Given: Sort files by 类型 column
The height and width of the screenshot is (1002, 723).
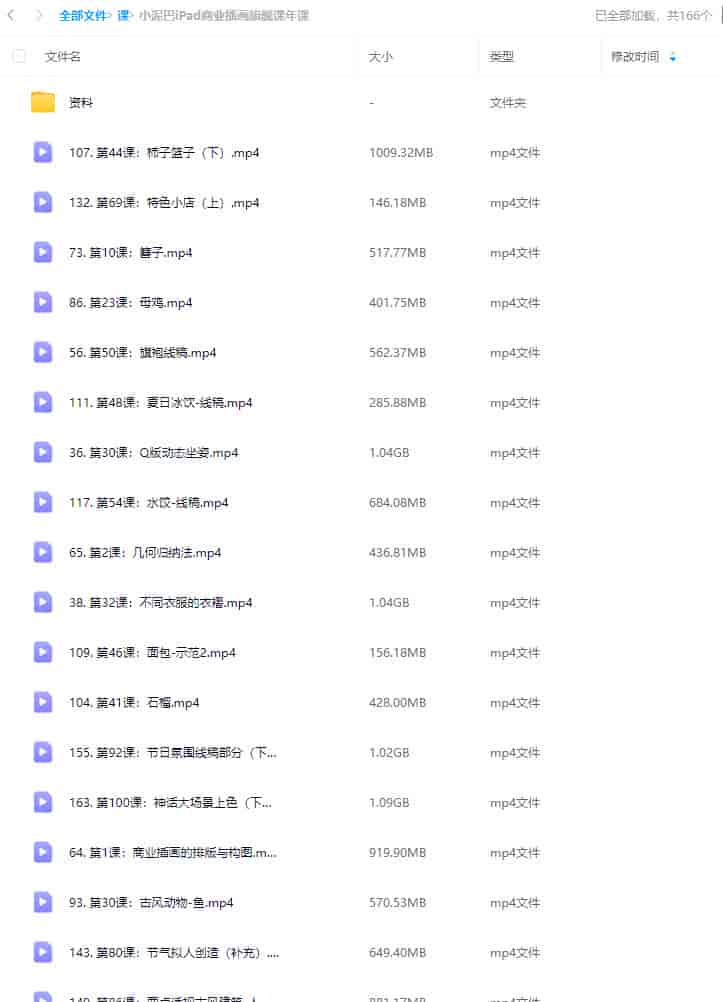Looking at the screenshot, I should 501,57.
